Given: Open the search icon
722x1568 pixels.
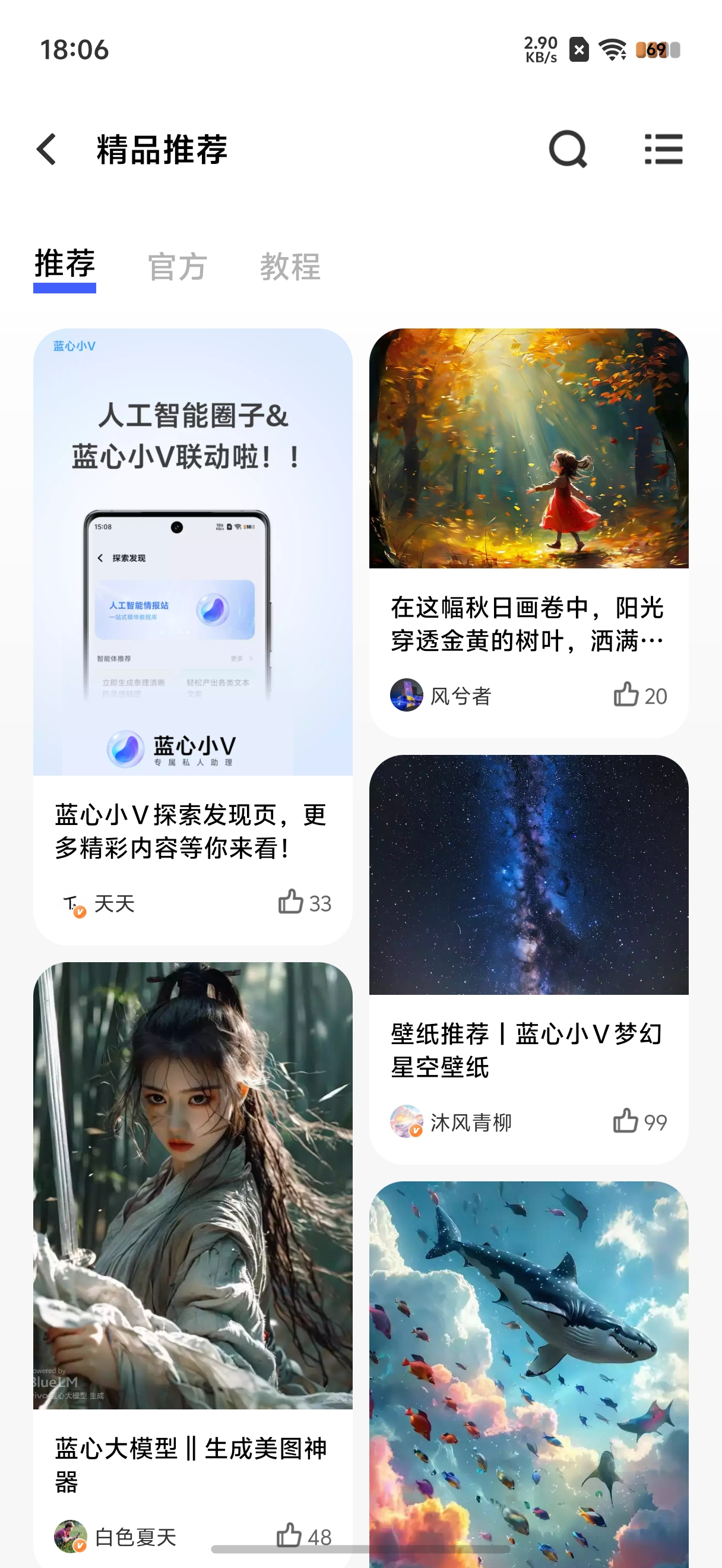Looking at the screenshot, I should (x=568, y=149).
